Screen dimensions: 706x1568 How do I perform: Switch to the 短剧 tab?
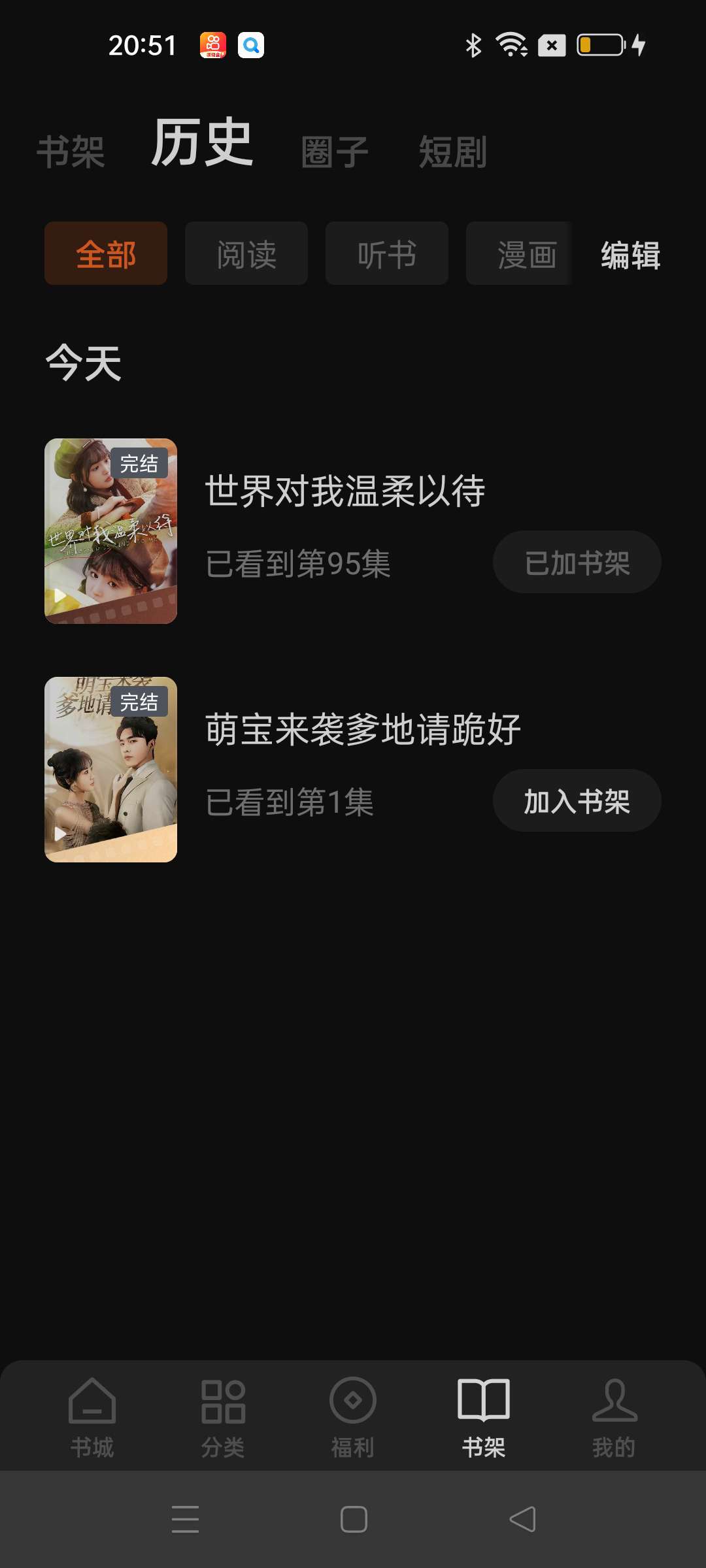(x=452, y=152)
